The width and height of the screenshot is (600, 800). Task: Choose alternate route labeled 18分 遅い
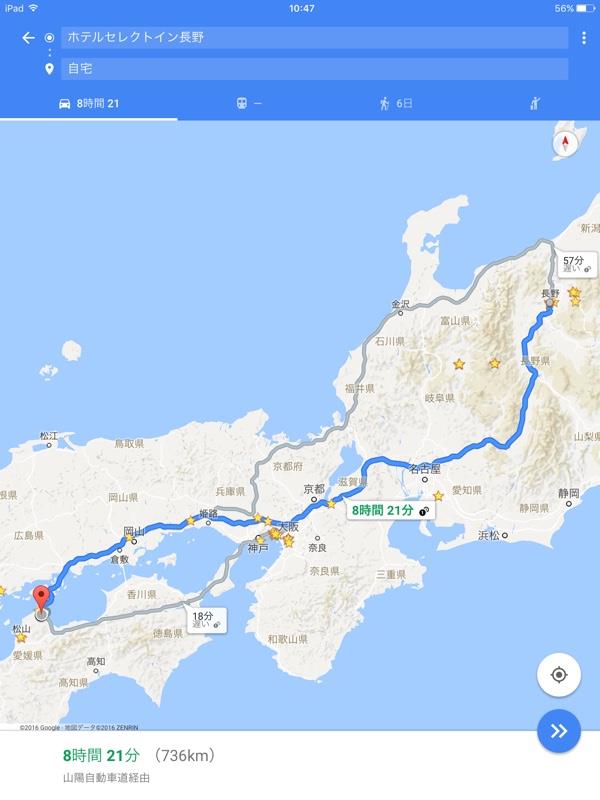pos(205,620)
